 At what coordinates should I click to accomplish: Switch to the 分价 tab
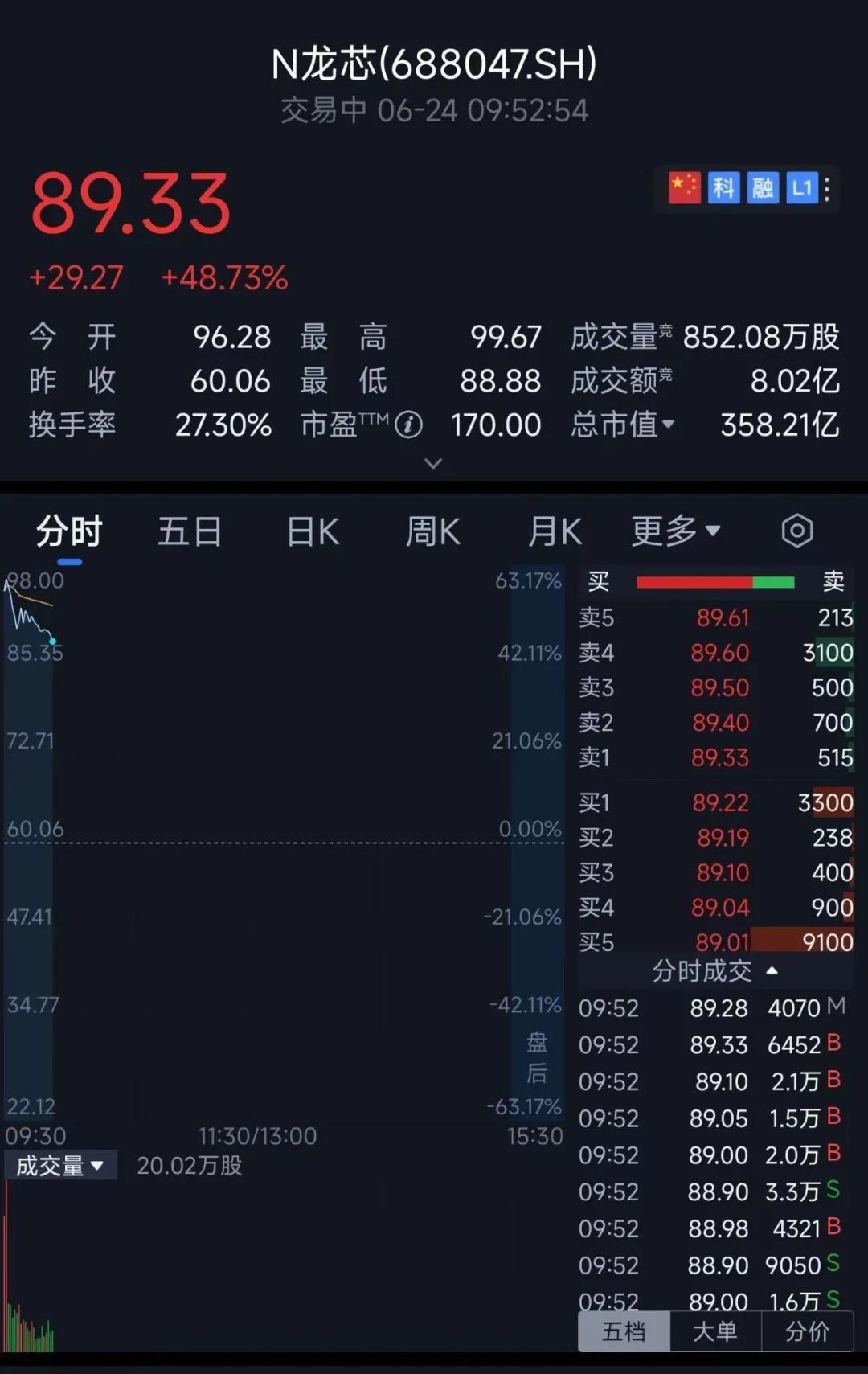(807, 1332)
